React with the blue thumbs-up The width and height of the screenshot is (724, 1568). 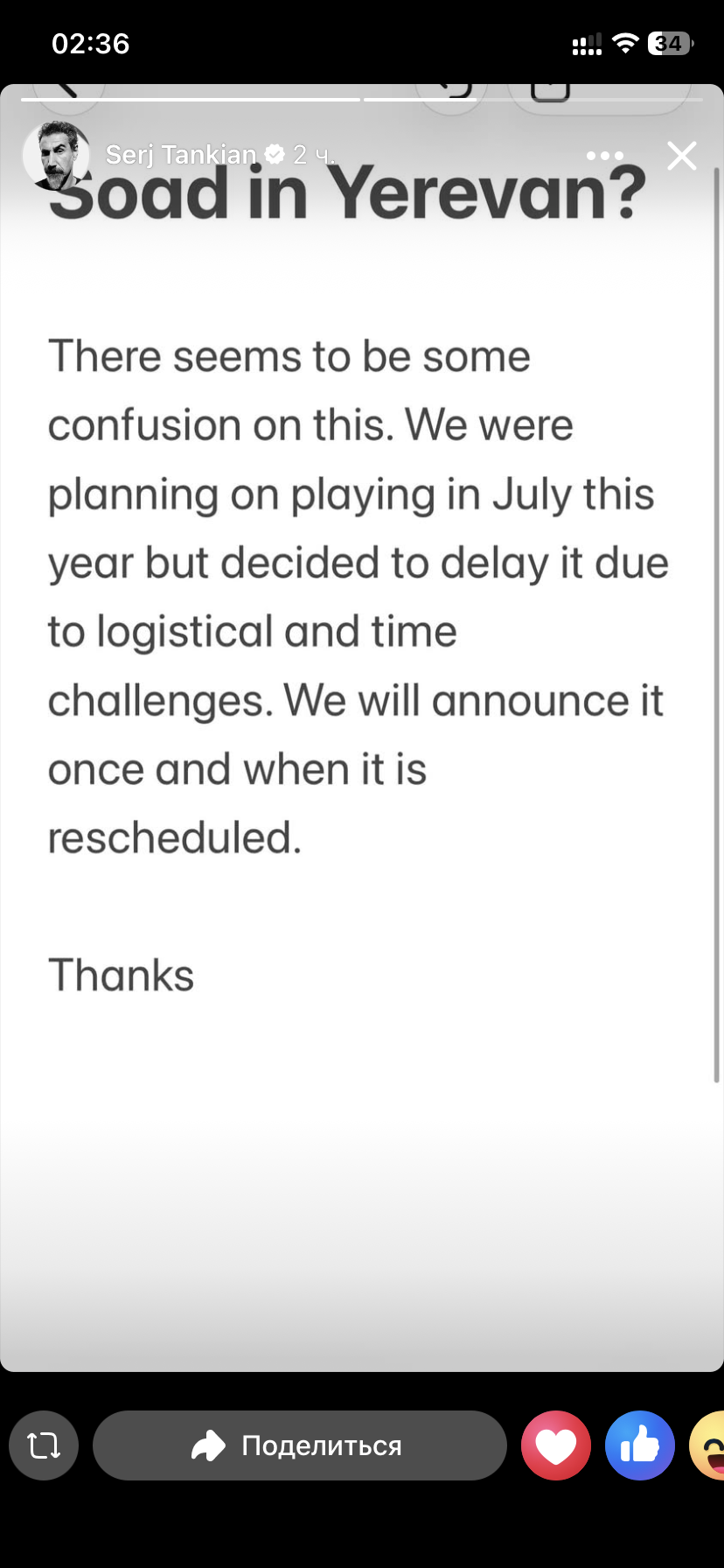(640, 1445)
